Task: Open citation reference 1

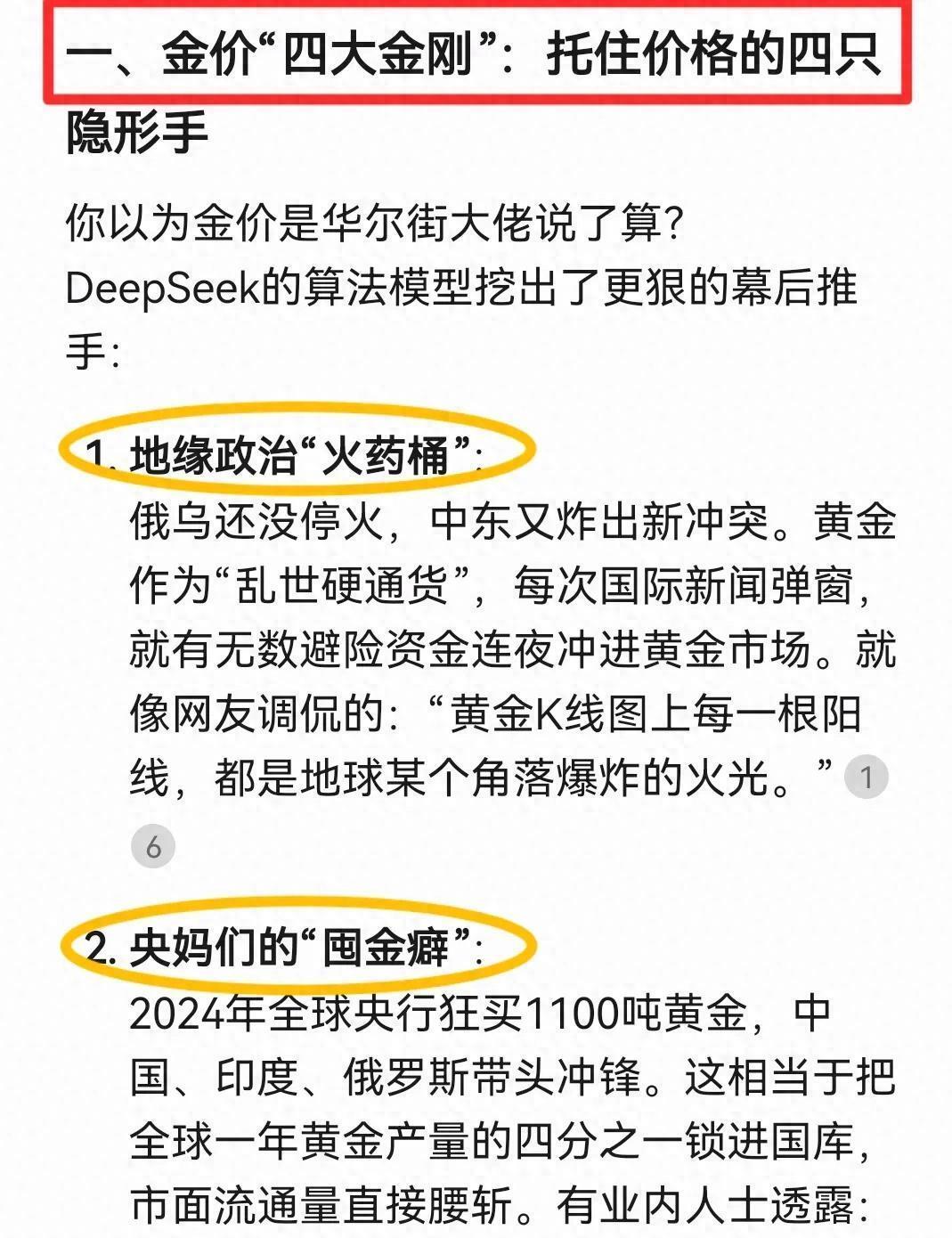Action: (x=866, y=778)
